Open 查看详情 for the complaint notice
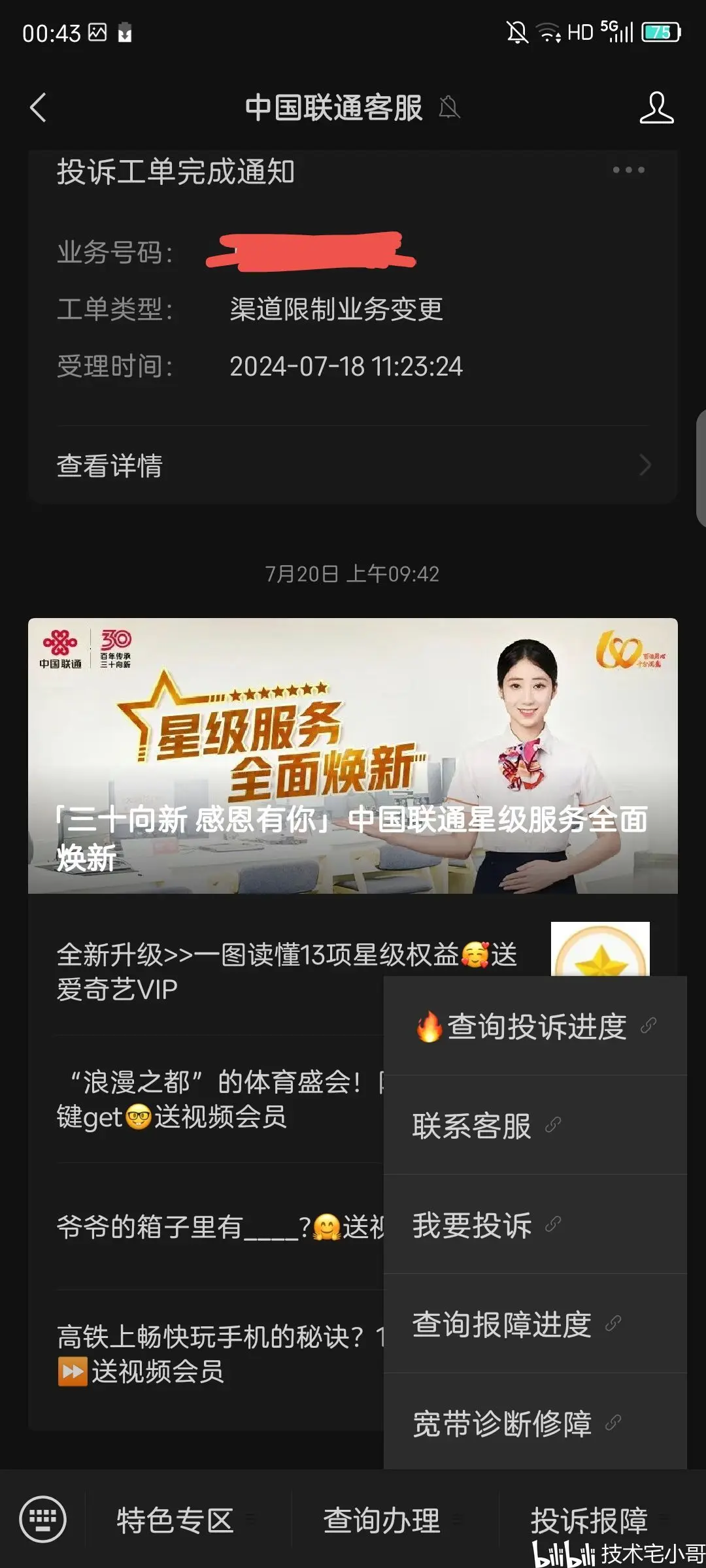 352,466
